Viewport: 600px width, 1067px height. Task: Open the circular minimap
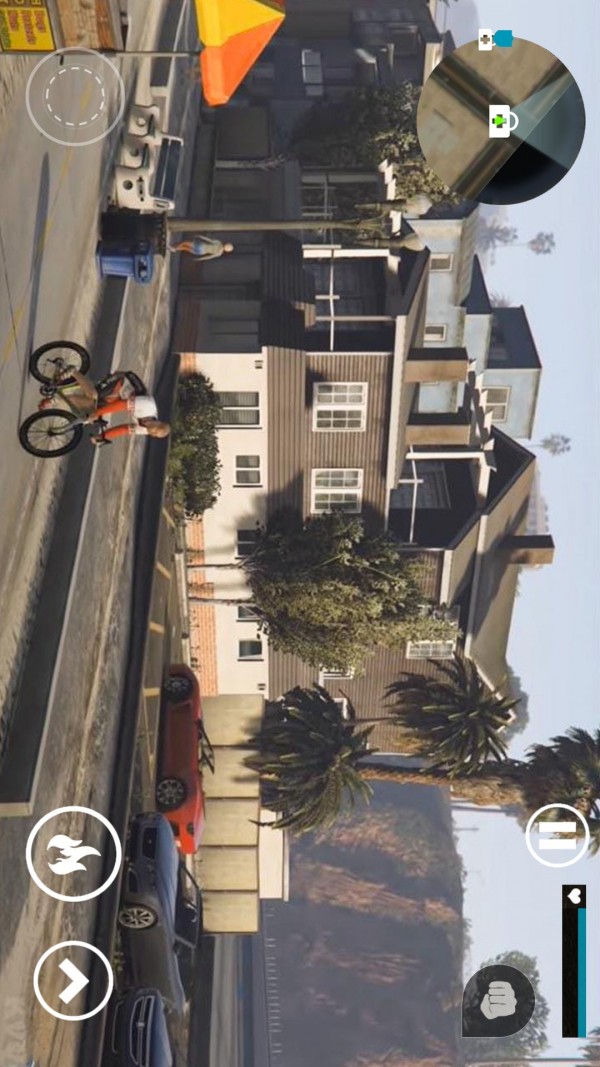pyautogui.click(x=500, y=120)
